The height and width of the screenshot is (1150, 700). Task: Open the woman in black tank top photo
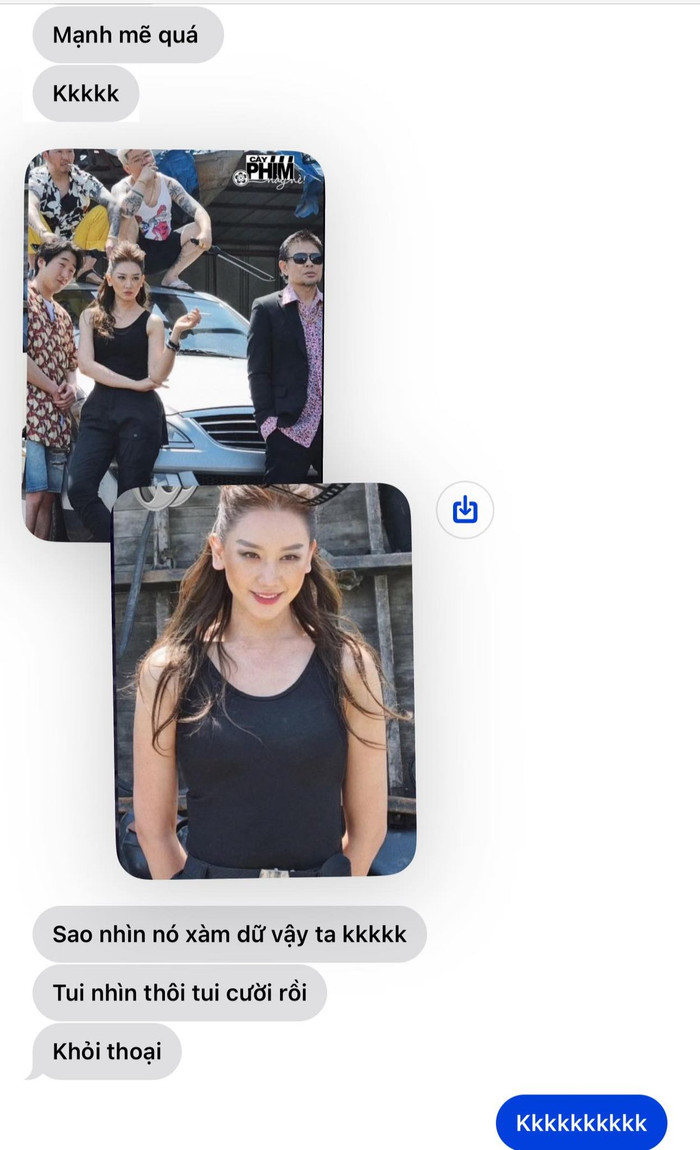(x=265, y=690)
